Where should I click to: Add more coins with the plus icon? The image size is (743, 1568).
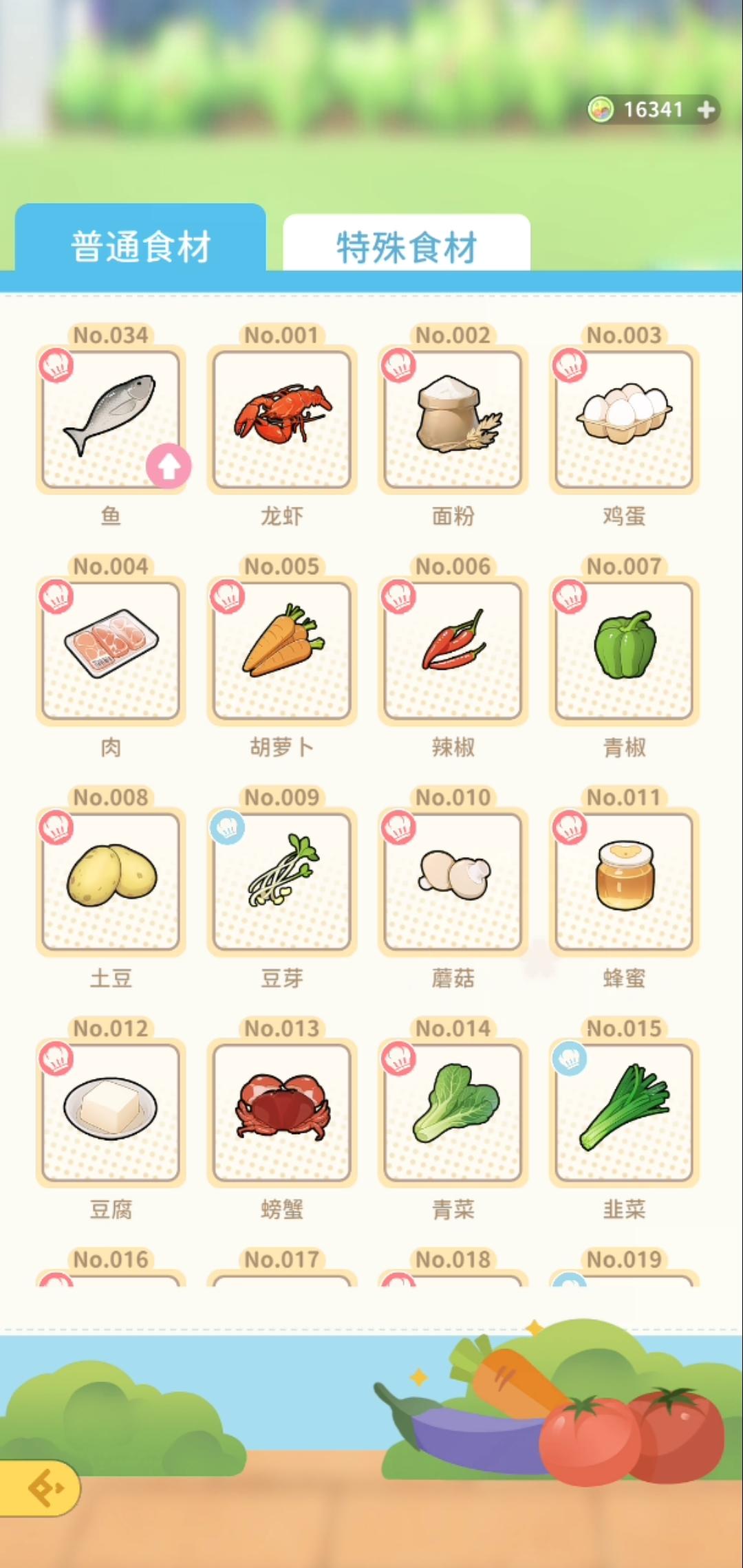click(706, 110)
